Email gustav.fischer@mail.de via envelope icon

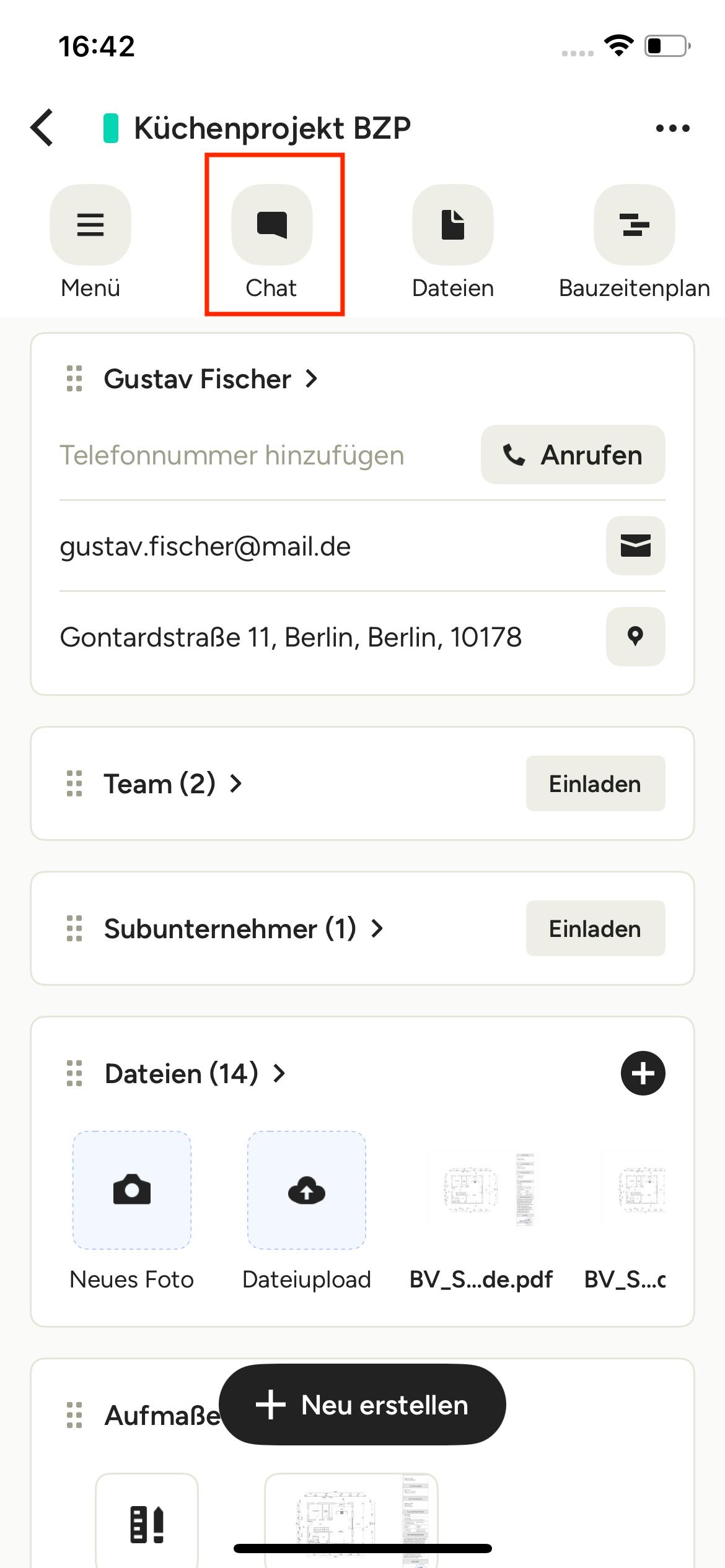635,546
